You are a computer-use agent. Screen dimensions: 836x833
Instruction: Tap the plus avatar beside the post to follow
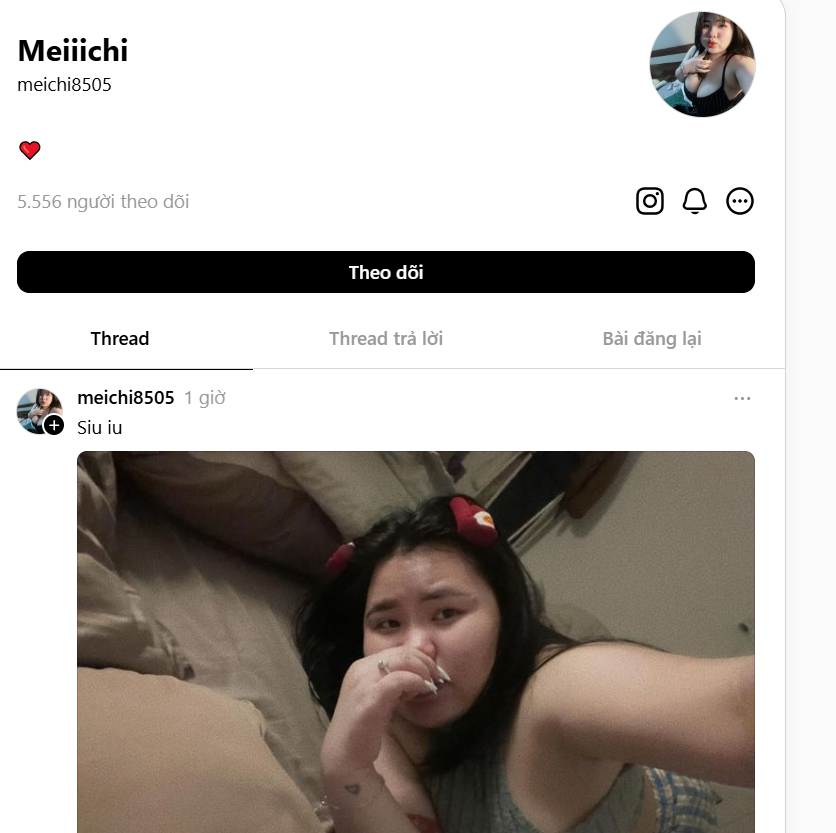[x=54, y=425]
